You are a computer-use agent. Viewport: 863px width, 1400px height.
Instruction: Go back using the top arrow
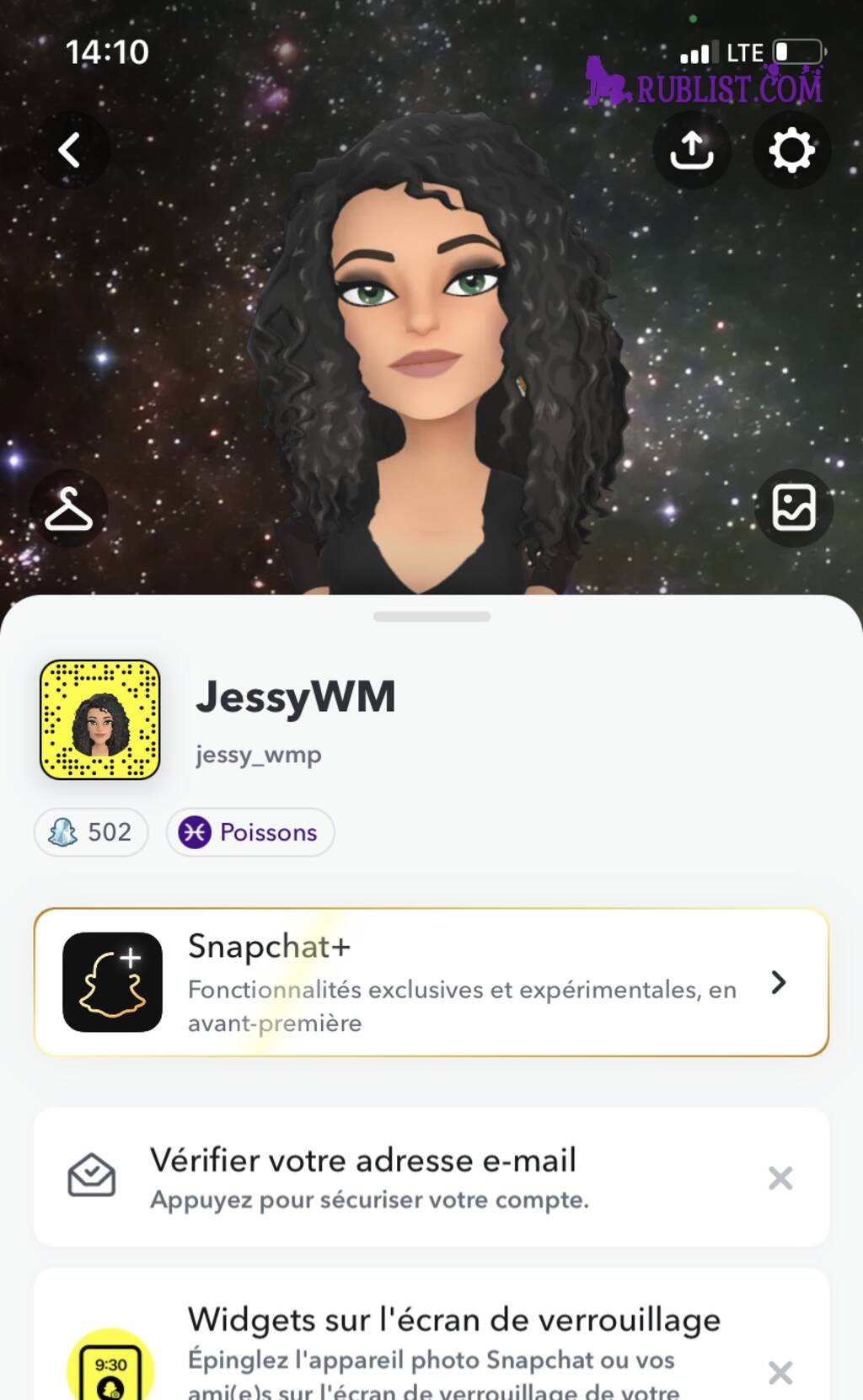tap(71, 151)
